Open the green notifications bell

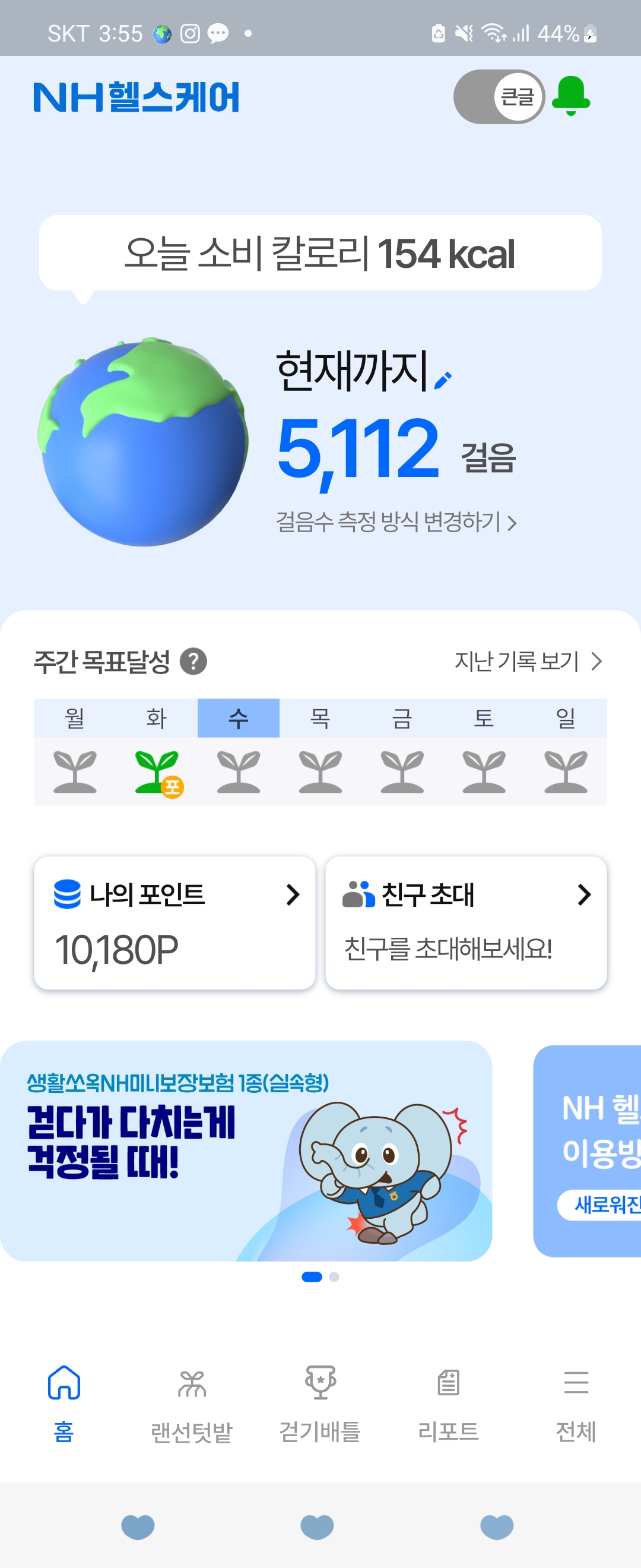pyautogui.click(x=570, y=96)
